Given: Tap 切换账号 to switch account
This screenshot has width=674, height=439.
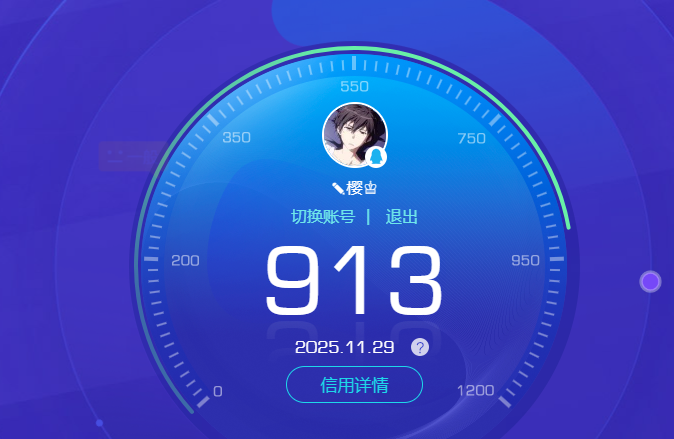Looking at the screenshot, I should (x=323, y=217).
